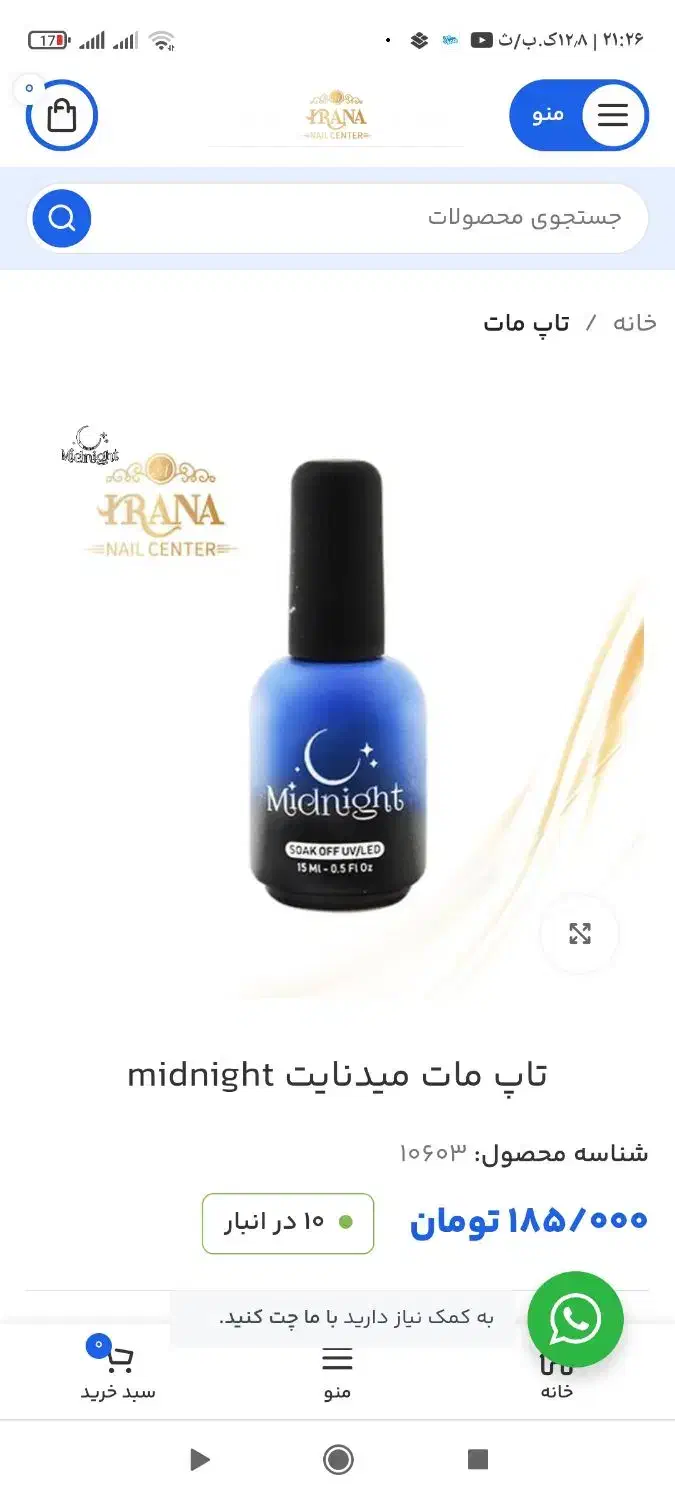Viewport: 675px width, 1500px height.
Task: Focus the جستجوی محصولات search field
Action: click(380, 217)
